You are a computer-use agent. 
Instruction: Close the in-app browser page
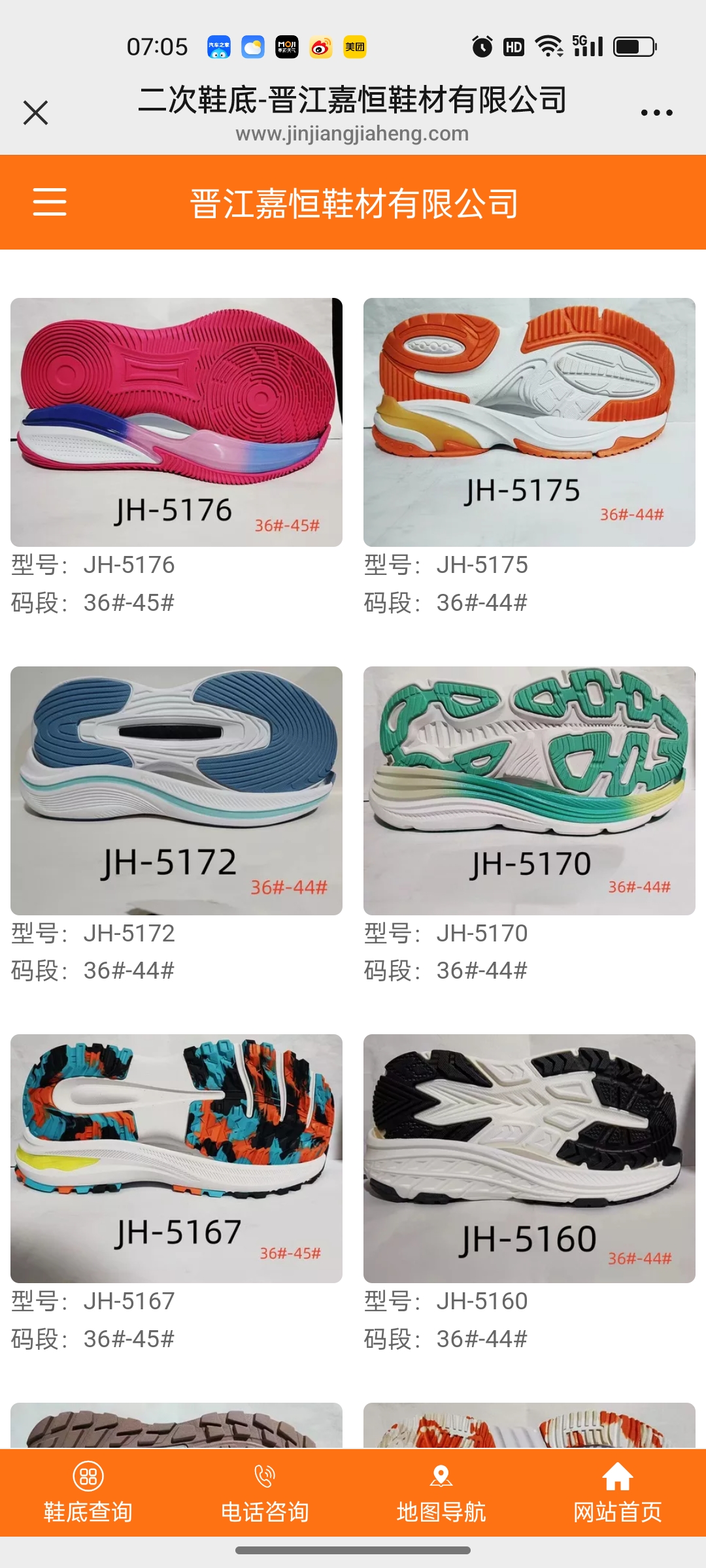point(35,112)
